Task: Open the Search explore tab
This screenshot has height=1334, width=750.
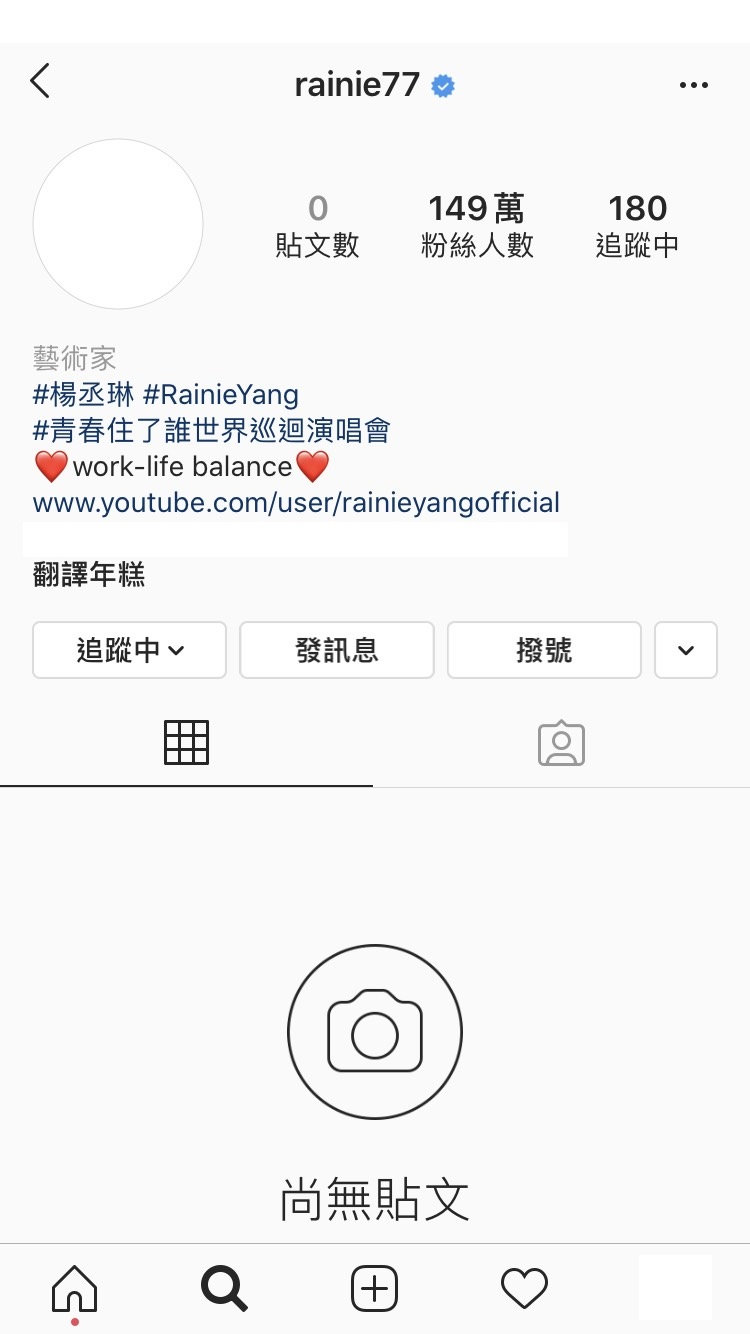Action: tap(224, 1288)
